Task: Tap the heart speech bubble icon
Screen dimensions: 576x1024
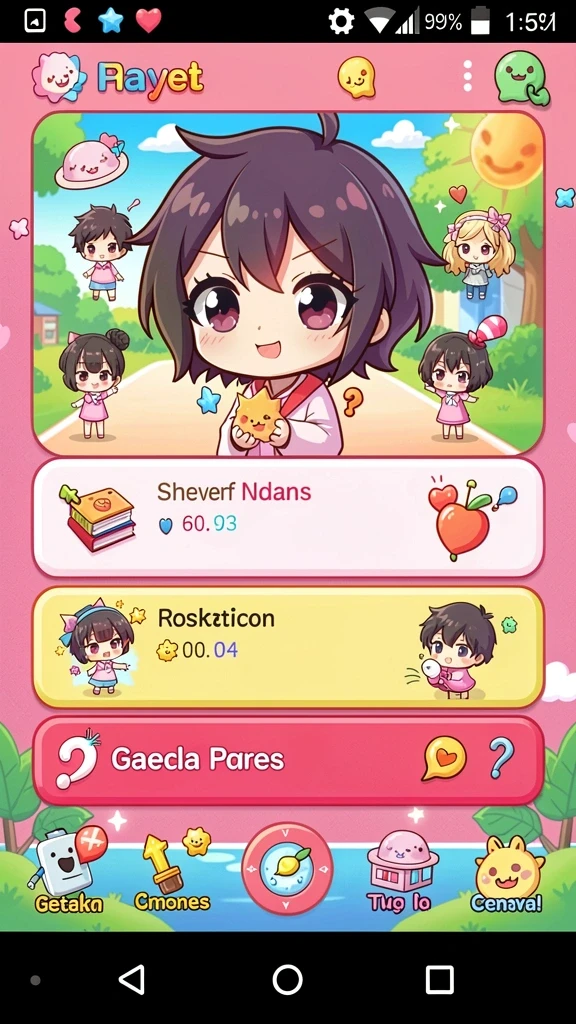Action: (x=443, y=759)
